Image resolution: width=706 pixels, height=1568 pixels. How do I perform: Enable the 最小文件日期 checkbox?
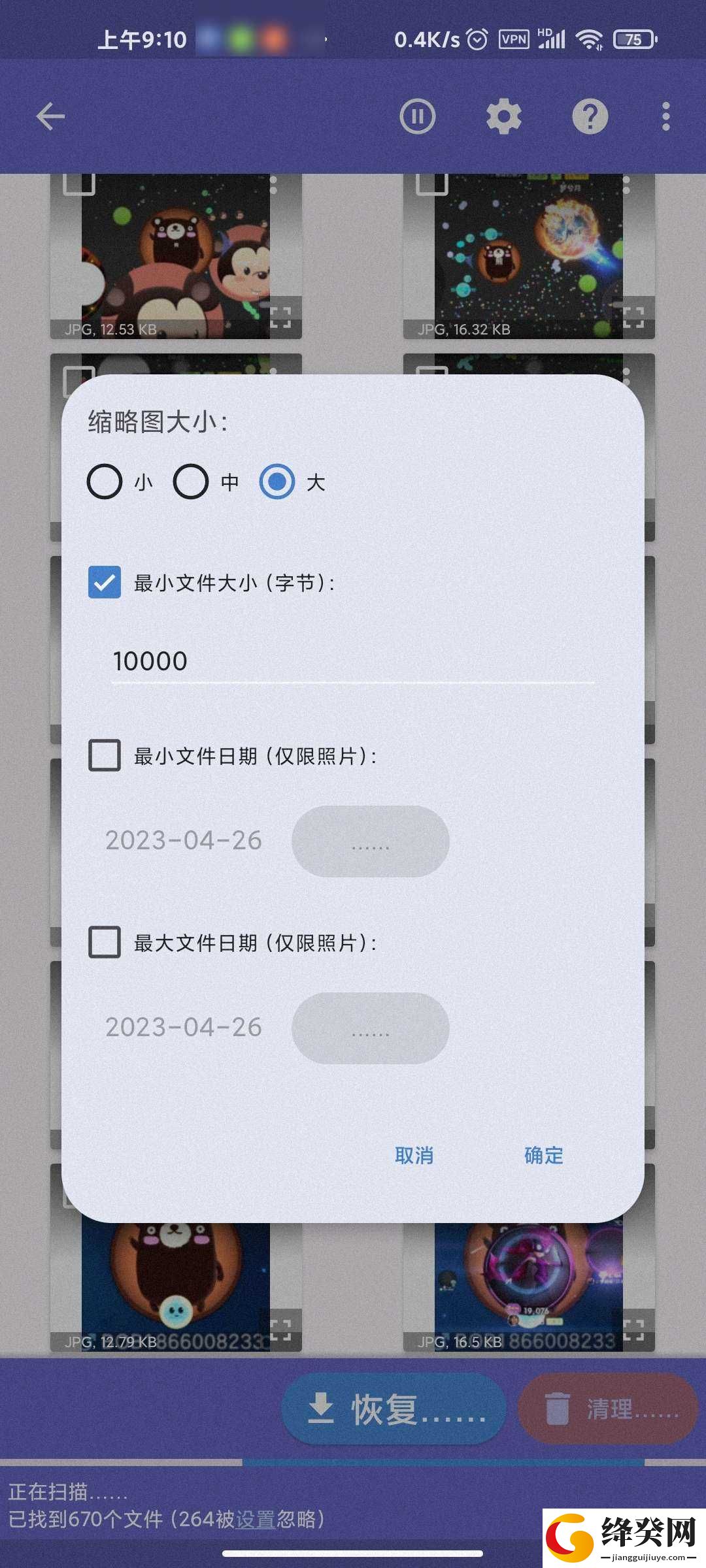(105, 756)
